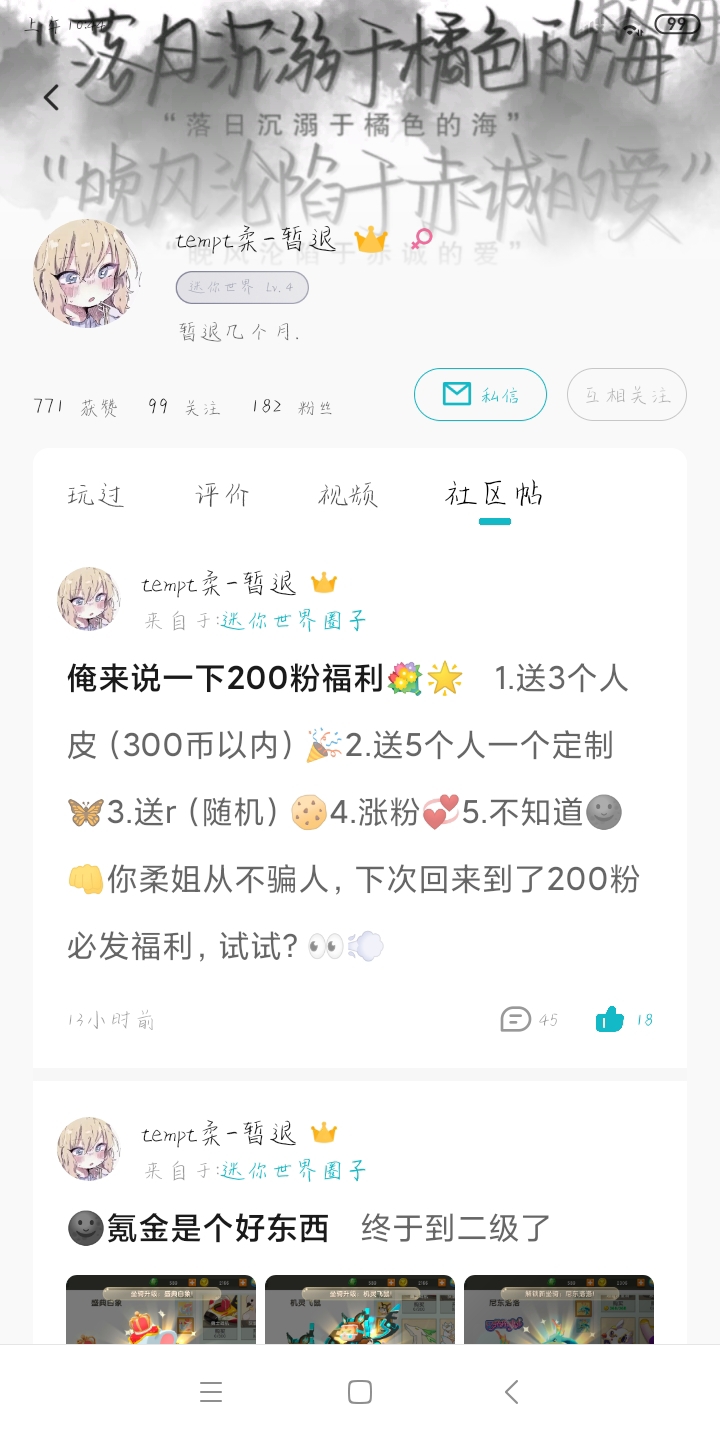The image size is (720, 1440).
Task: Switch to the 评价 tab
Action: coord(222,494)
